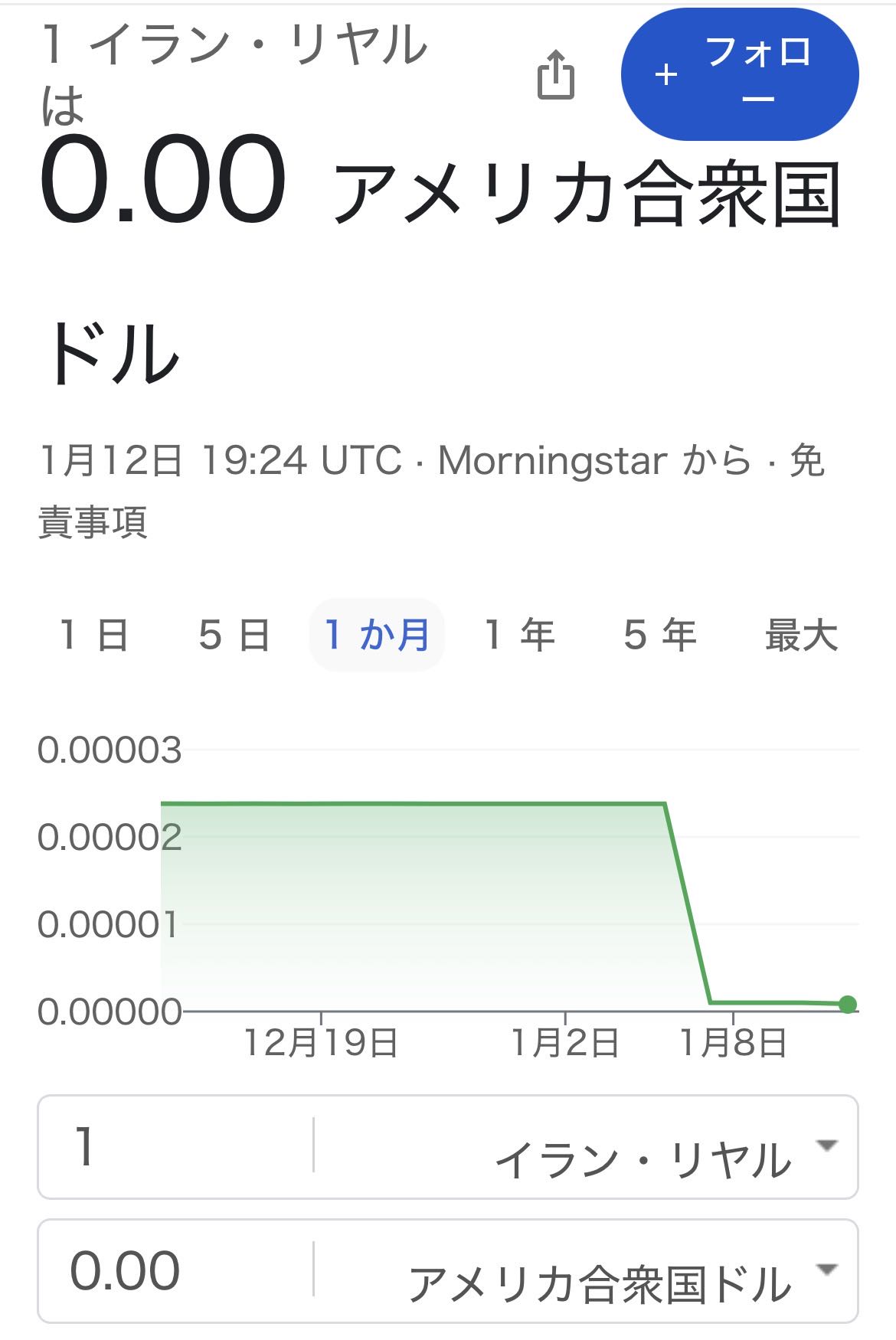
Task: Show the 1年 chart range
Action: (x=519, y=636)
